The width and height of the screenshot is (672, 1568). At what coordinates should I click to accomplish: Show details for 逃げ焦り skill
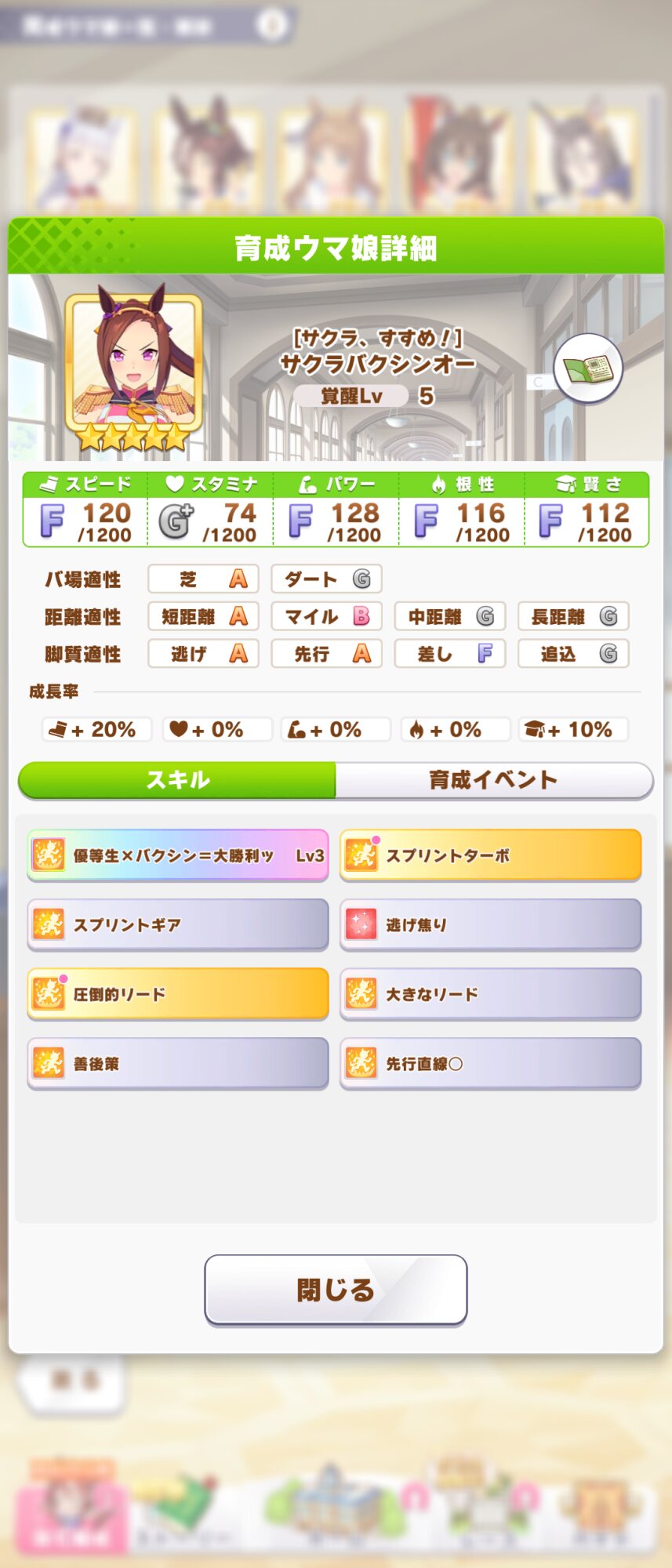click(x=491, y=925)
